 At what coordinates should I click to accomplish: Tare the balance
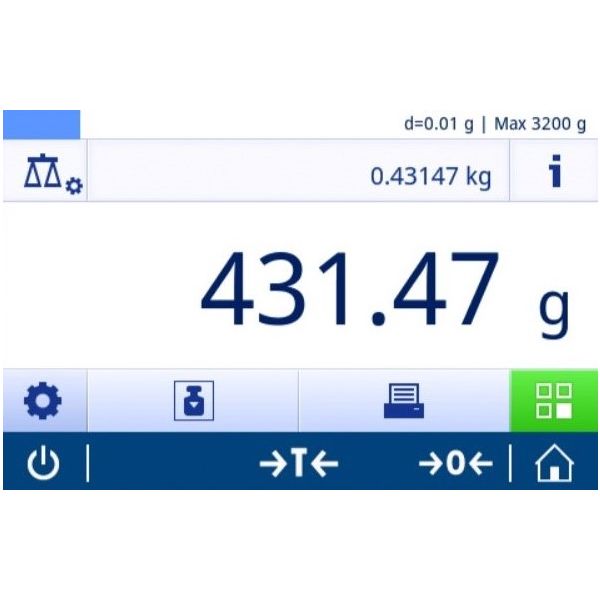[299, 465]
